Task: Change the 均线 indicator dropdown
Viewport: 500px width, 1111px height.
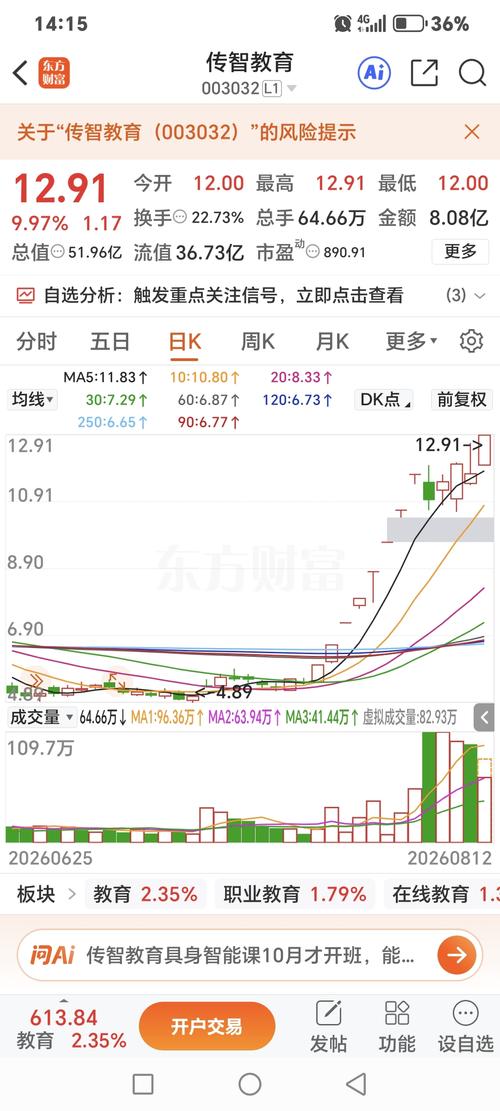Action: click(x=33, y=400)
